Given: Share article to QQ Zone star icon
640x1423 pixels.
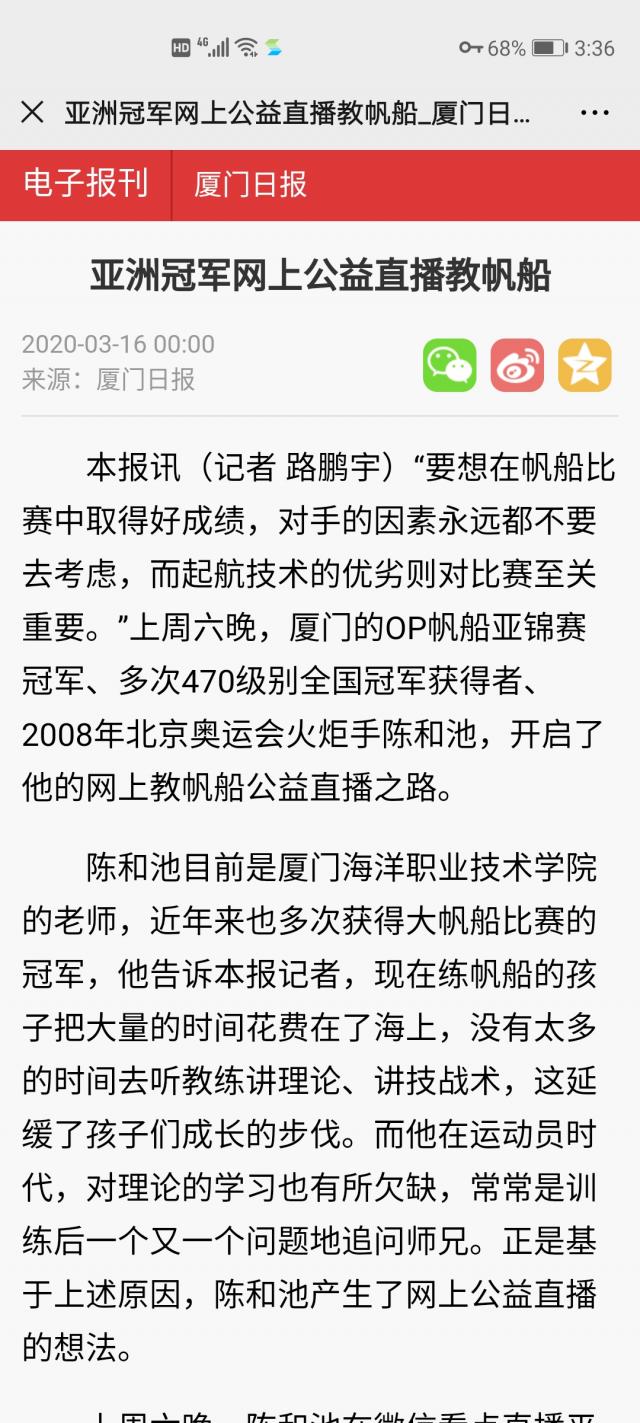Looking at the screenshot, I should tap(584, 365).
